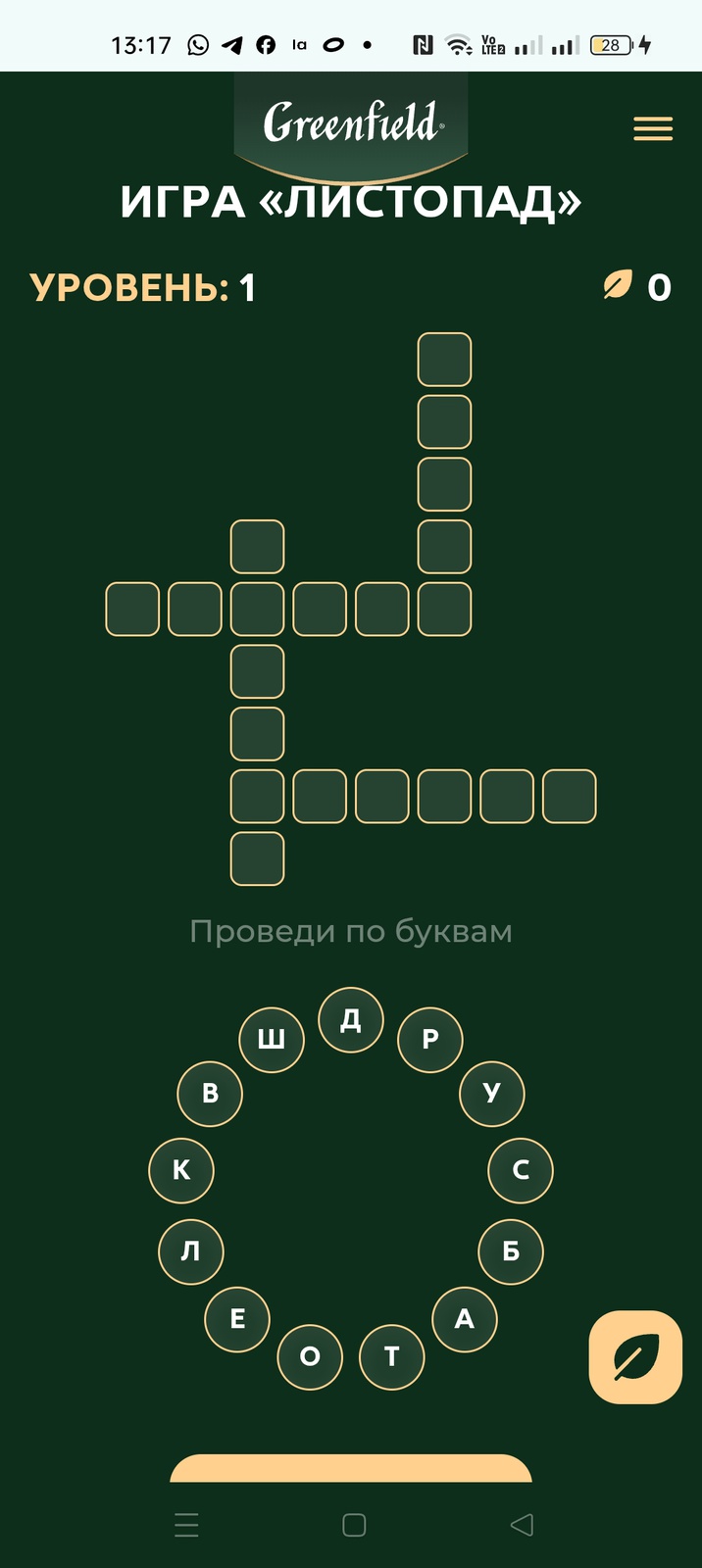The height and width of the screenshot is (1568, 702).
Task: Select letter Т in the circle
Action: coord(392,1357)
